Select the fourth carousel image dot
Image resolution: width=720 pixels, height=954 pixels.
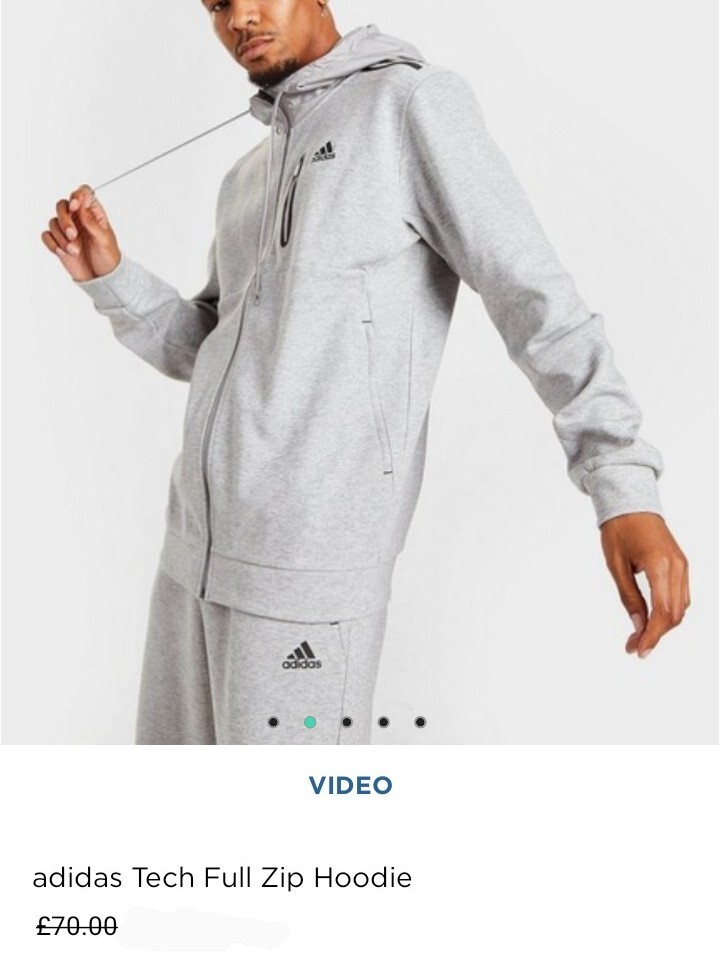[x=383, y=722]
